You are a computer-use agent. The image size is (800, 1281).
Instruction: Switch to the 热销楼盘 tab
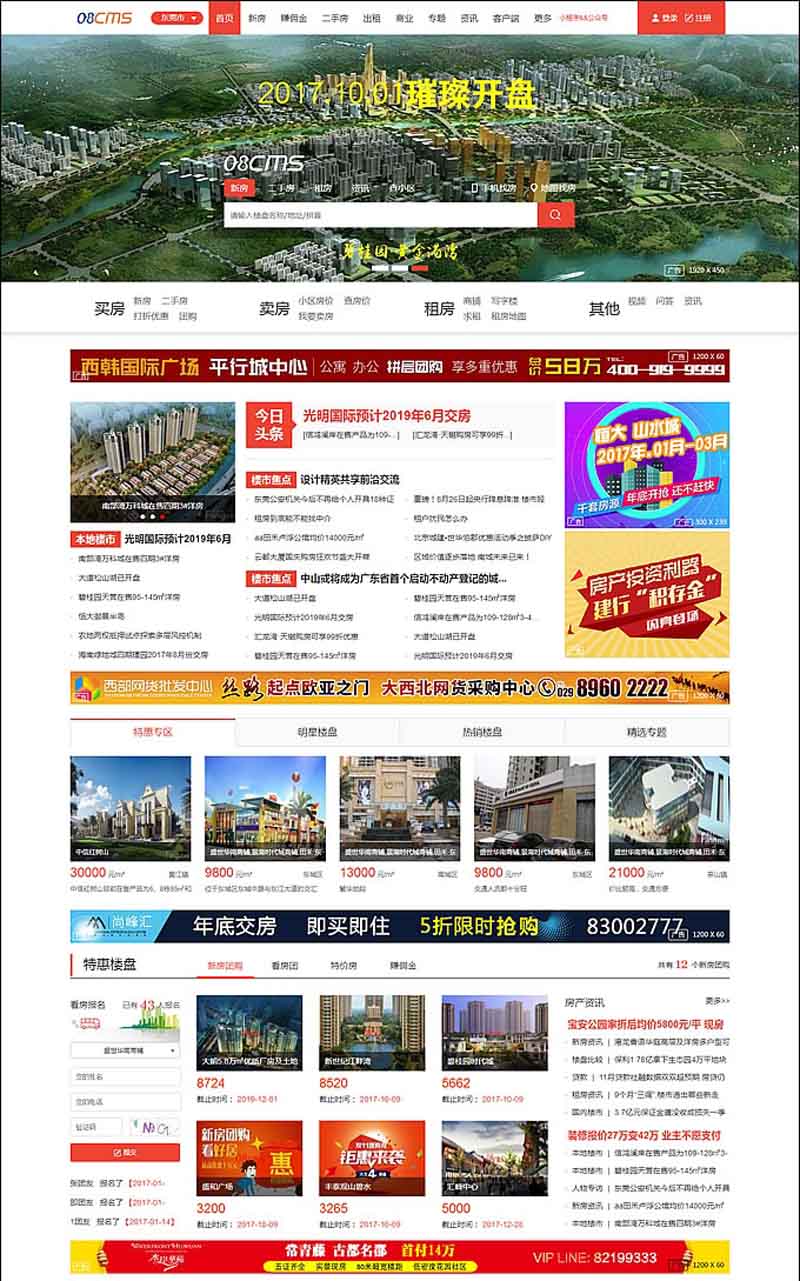click(482, 732)
